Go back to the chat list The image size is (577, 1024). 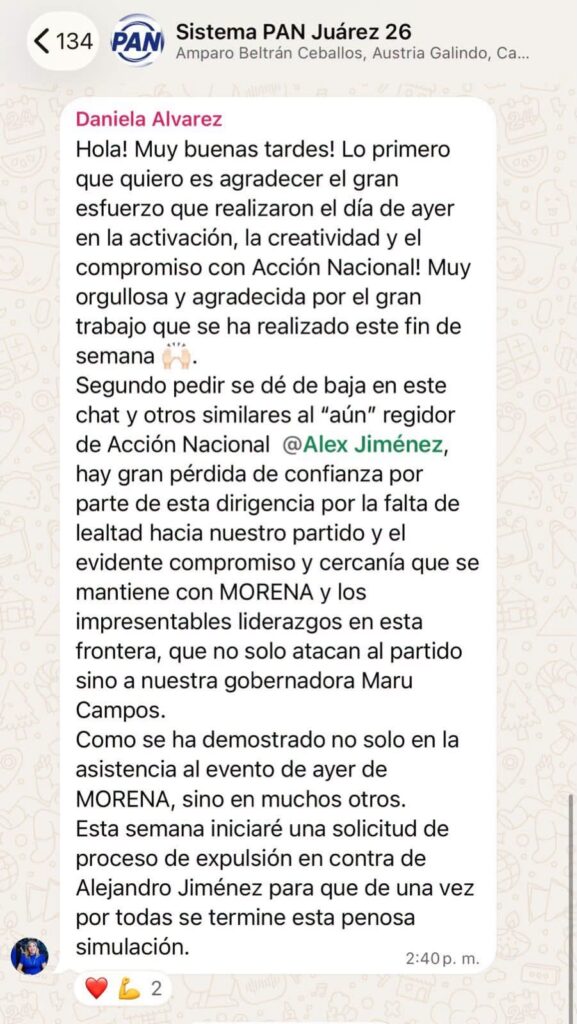[63, 42]
